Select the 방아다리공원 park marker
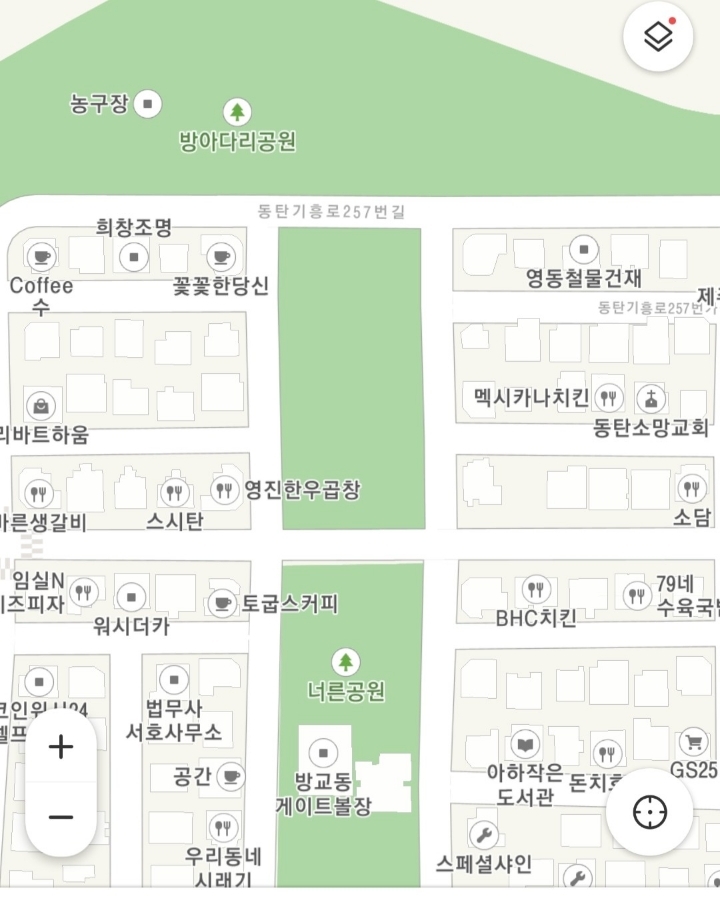 (x=237, y=111)
